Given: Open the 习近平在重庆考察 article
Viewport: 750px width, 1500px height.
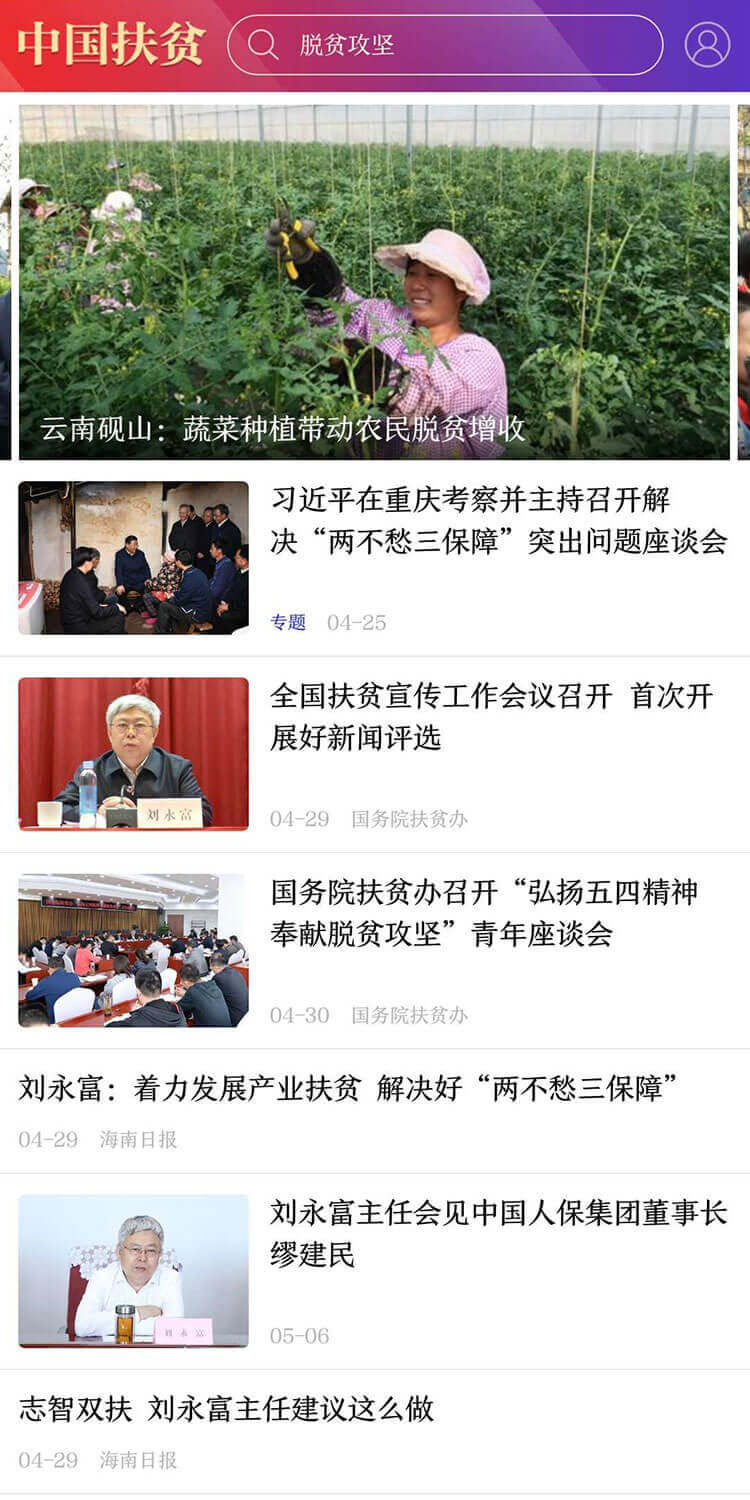Looking at the screenshot, I should pos(498,521).
